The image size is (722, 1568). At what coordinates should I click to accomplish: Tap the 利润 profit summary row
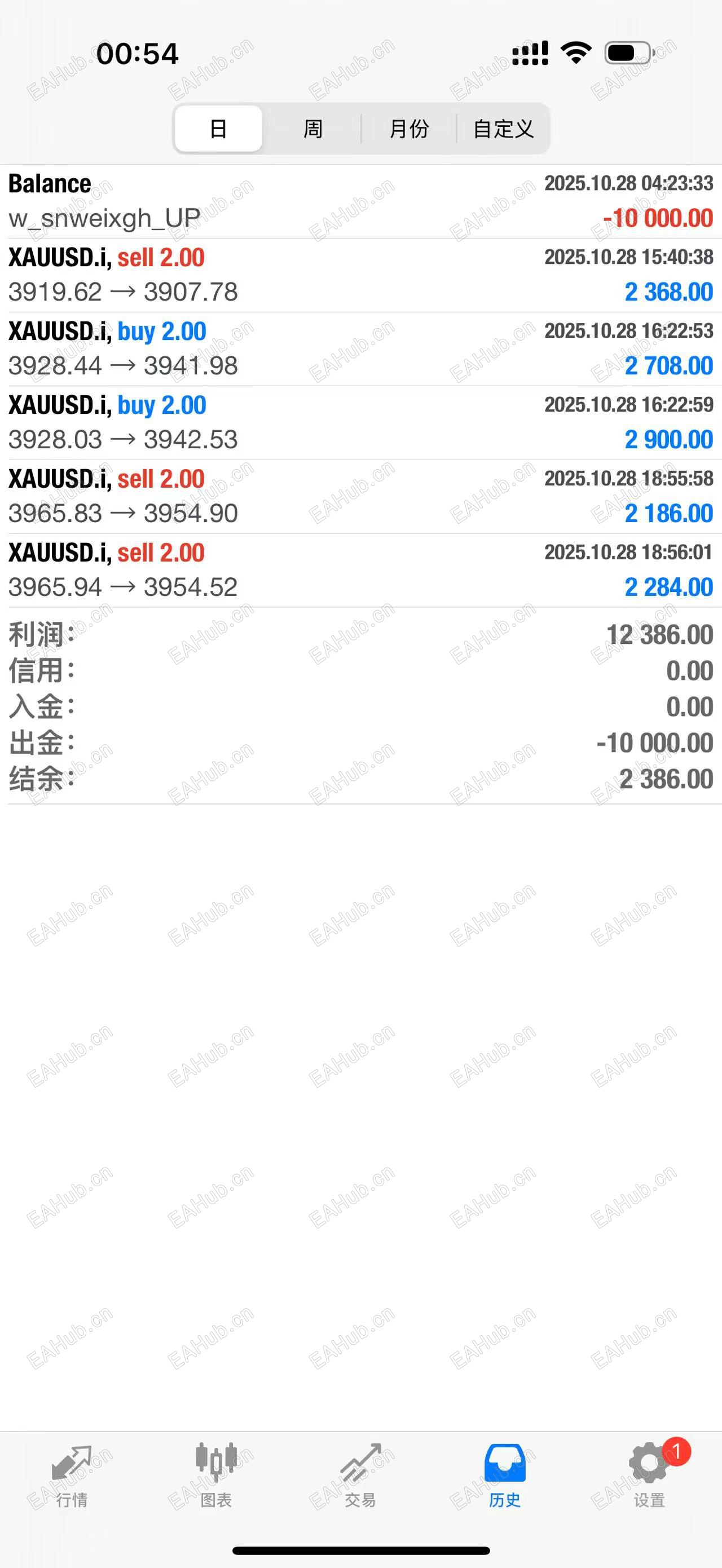[x=361, y=633]
